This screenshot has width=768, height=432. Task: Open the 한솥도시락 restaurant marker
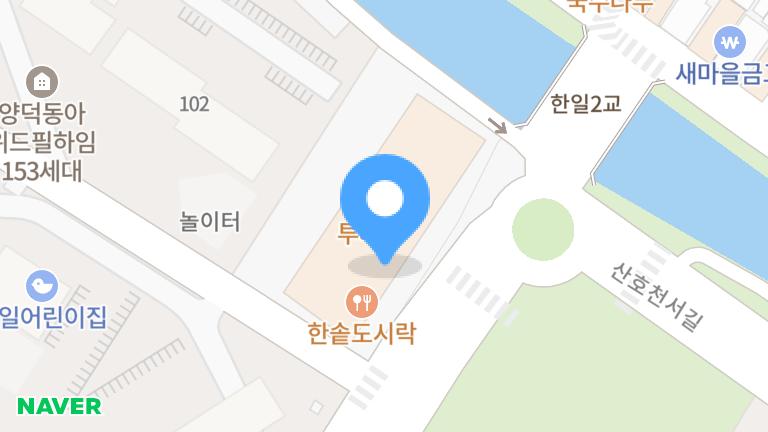(361, 299)
